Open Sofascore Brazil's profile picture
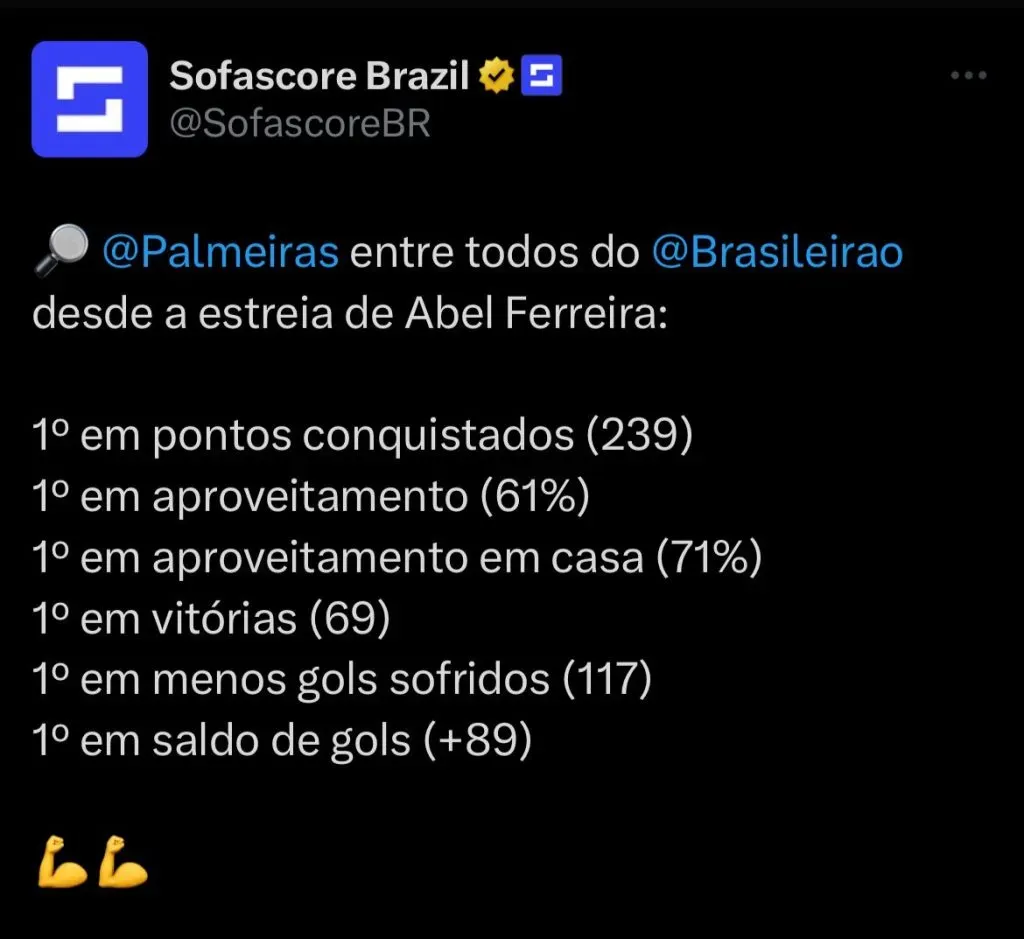 tap(89, 99)
